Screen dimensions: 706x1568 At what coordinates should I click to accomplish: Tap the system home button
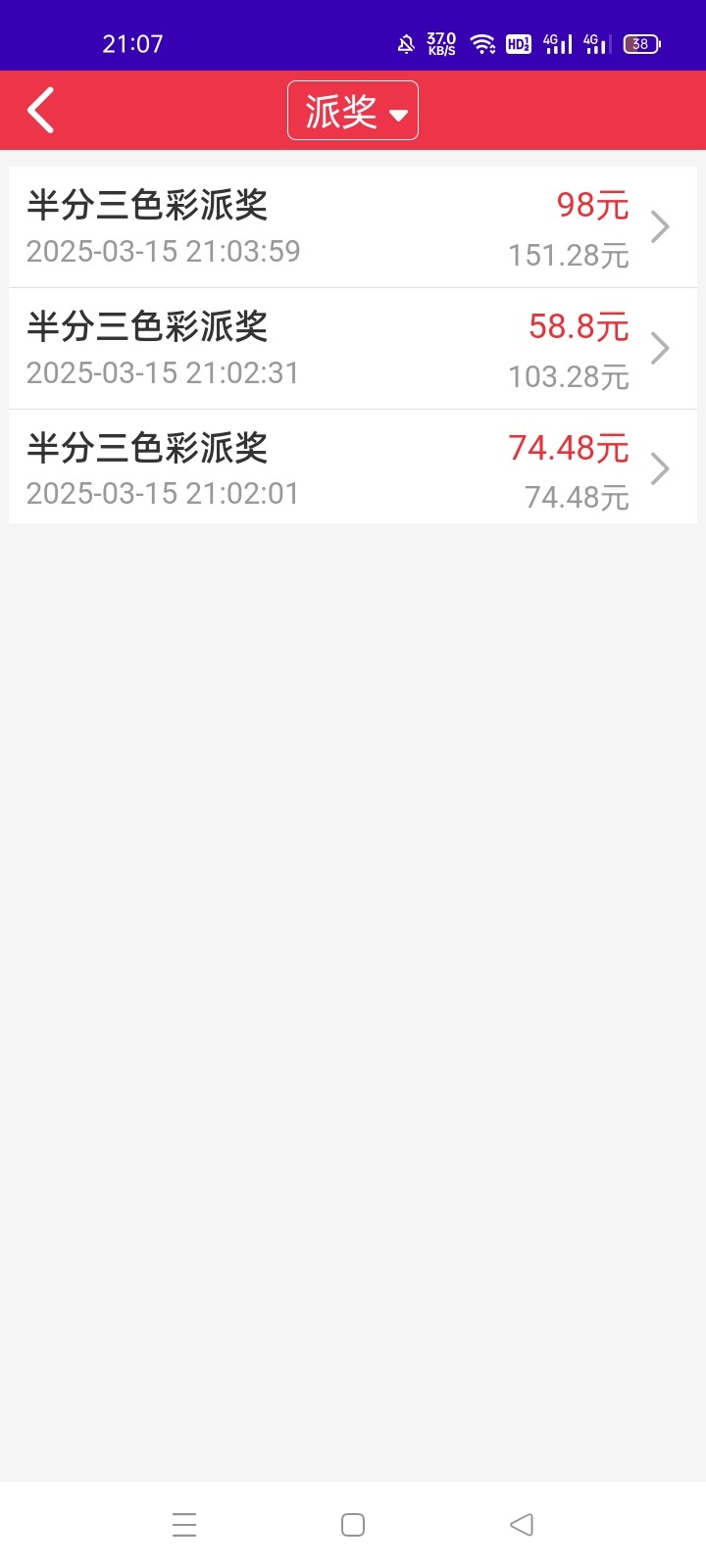[x=353, y=1525]
